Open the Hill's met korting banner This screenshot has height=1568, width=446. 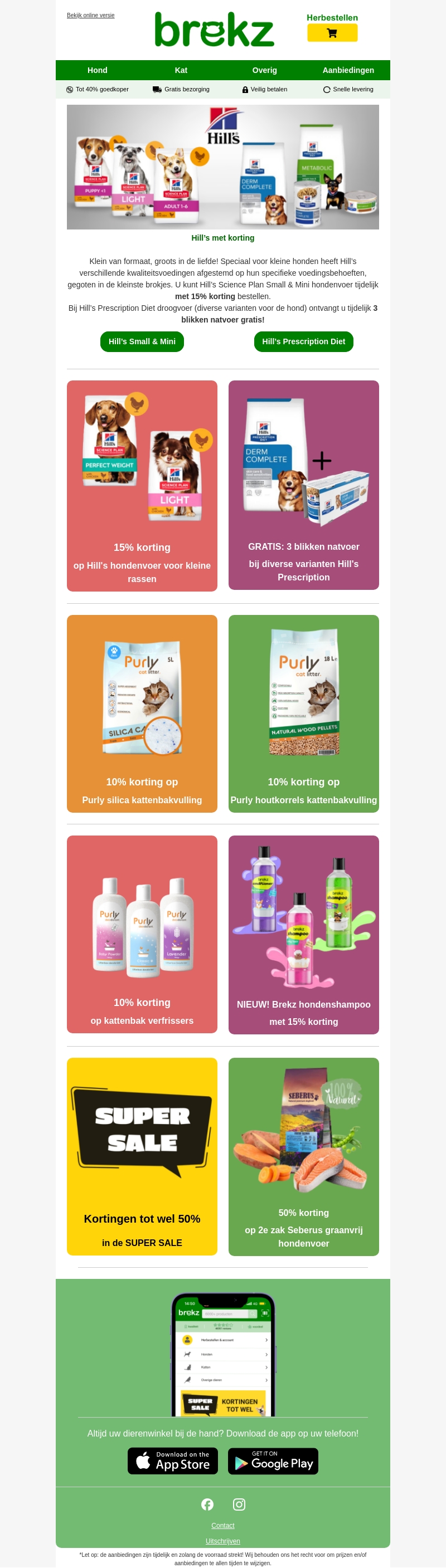(x=222, y=167)
